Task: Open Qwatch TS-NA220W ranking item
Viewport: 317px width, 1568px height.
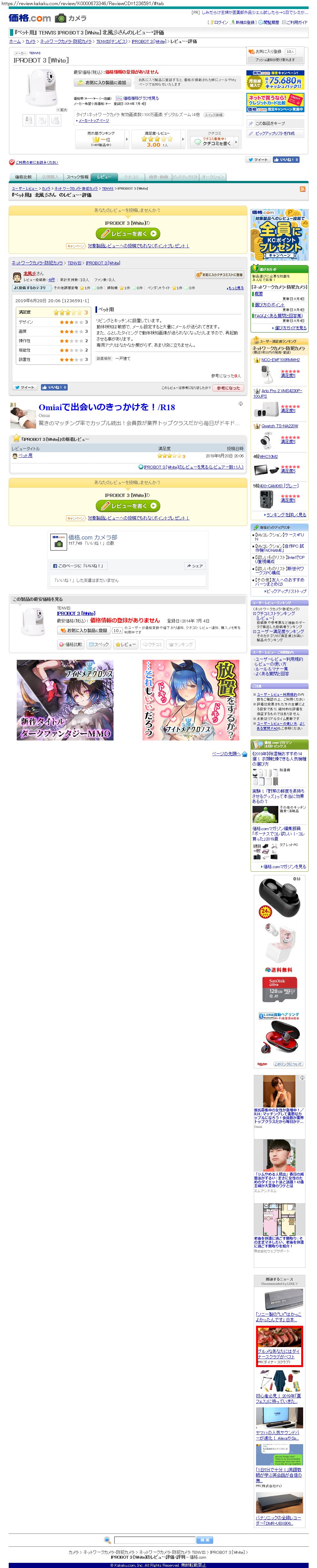Action: [280, 426]
